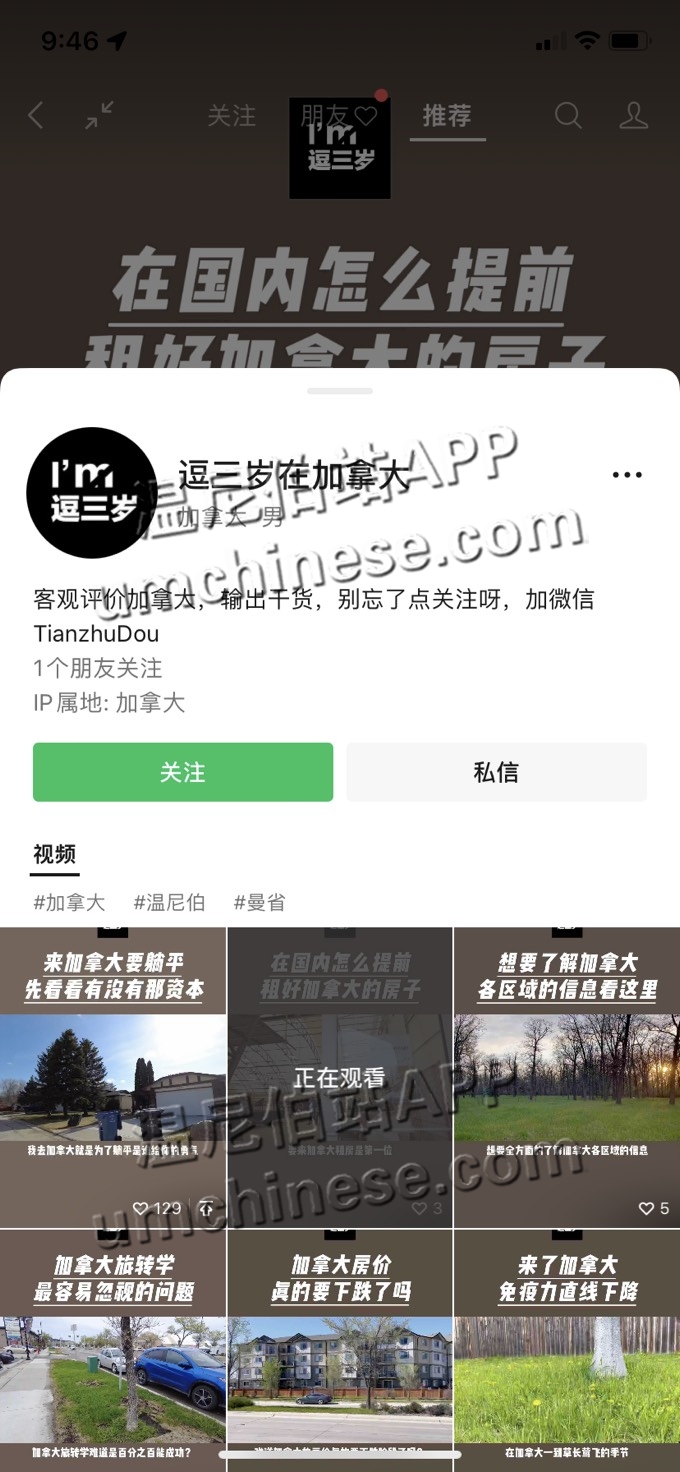Switch to the 视频 tab

click(x=54, y=854)
